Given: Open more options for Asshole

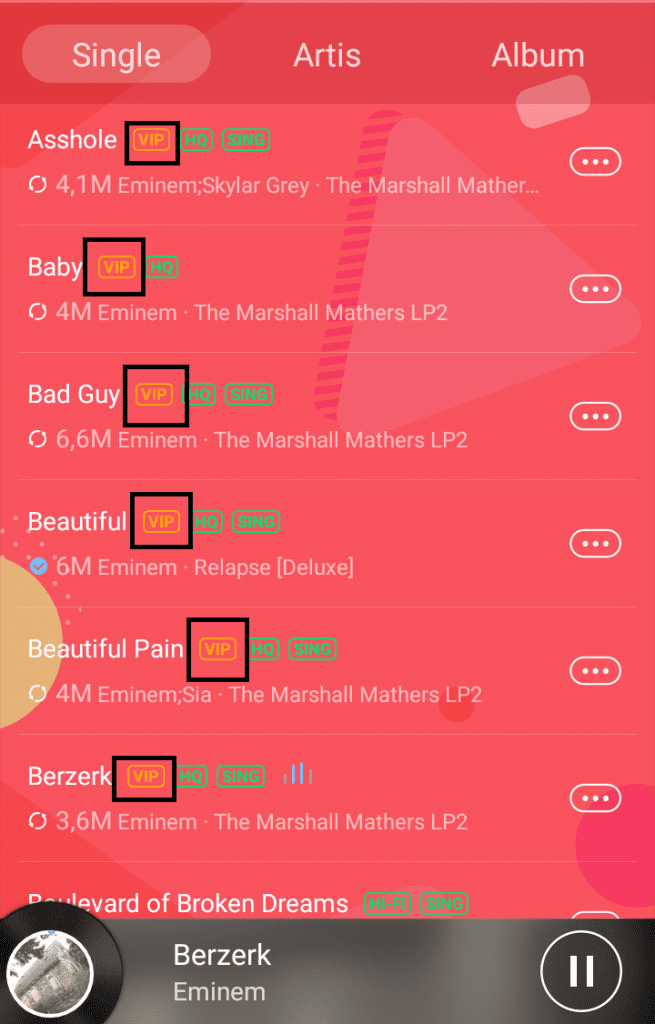Looking at the screenshot, I should [x=595, y=161].
